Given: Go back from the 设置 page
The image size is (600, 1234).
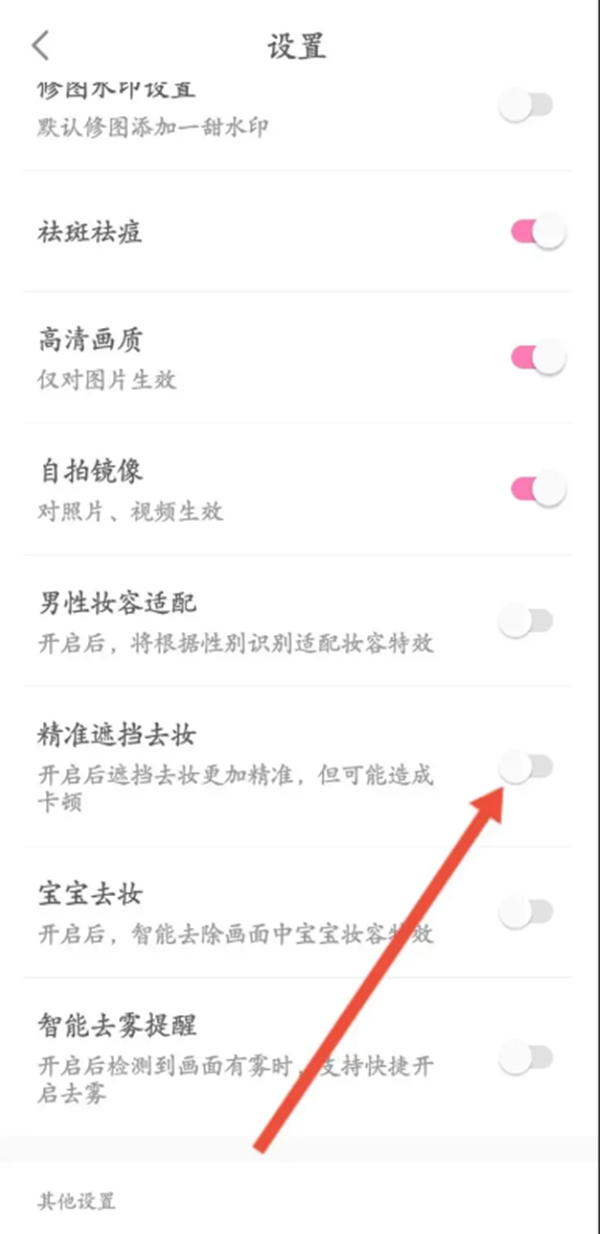Looking at the screenshot, I should pos(41,46).
